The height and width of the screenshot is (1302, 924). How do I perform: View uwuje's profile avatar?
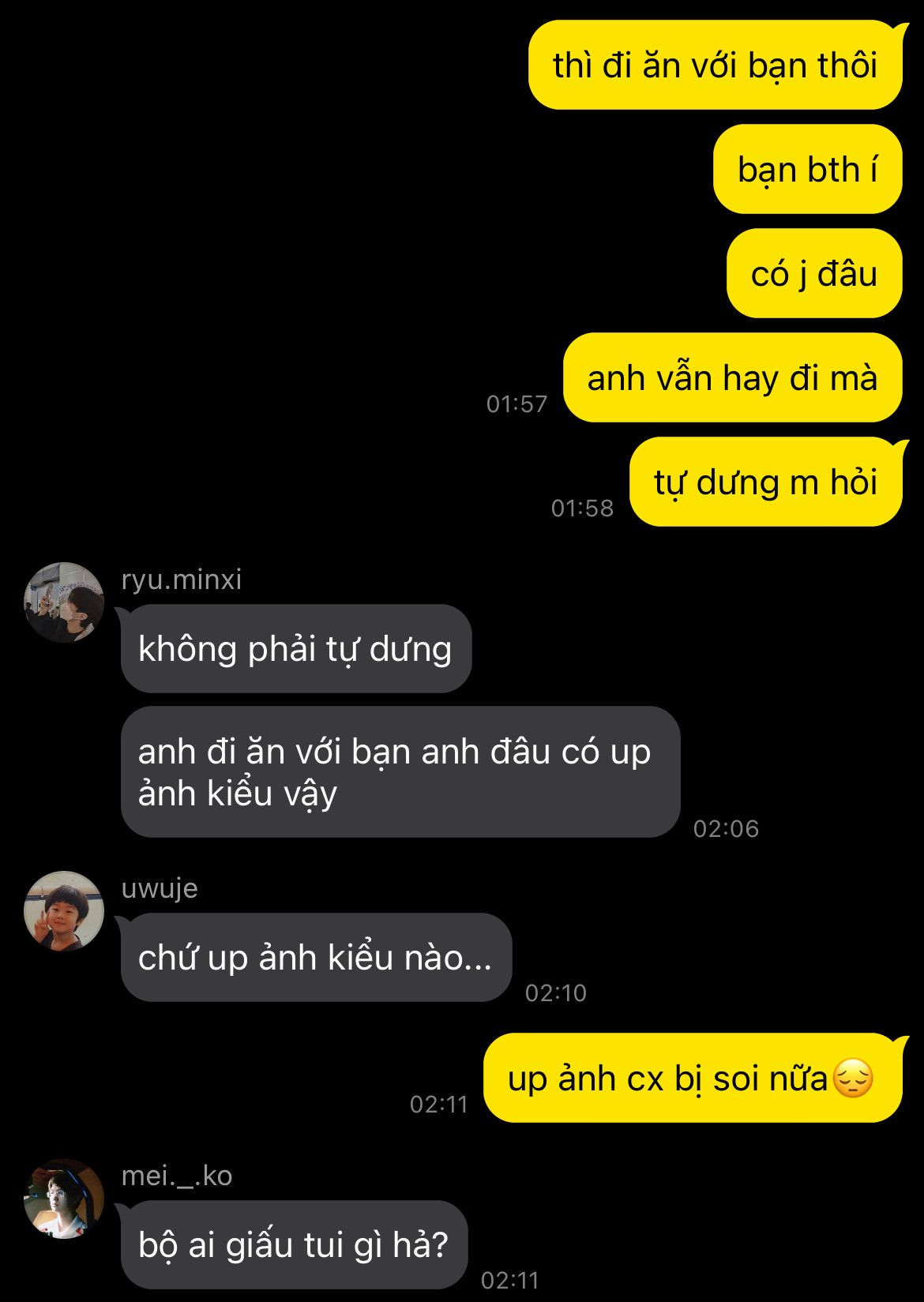[64, 911]
